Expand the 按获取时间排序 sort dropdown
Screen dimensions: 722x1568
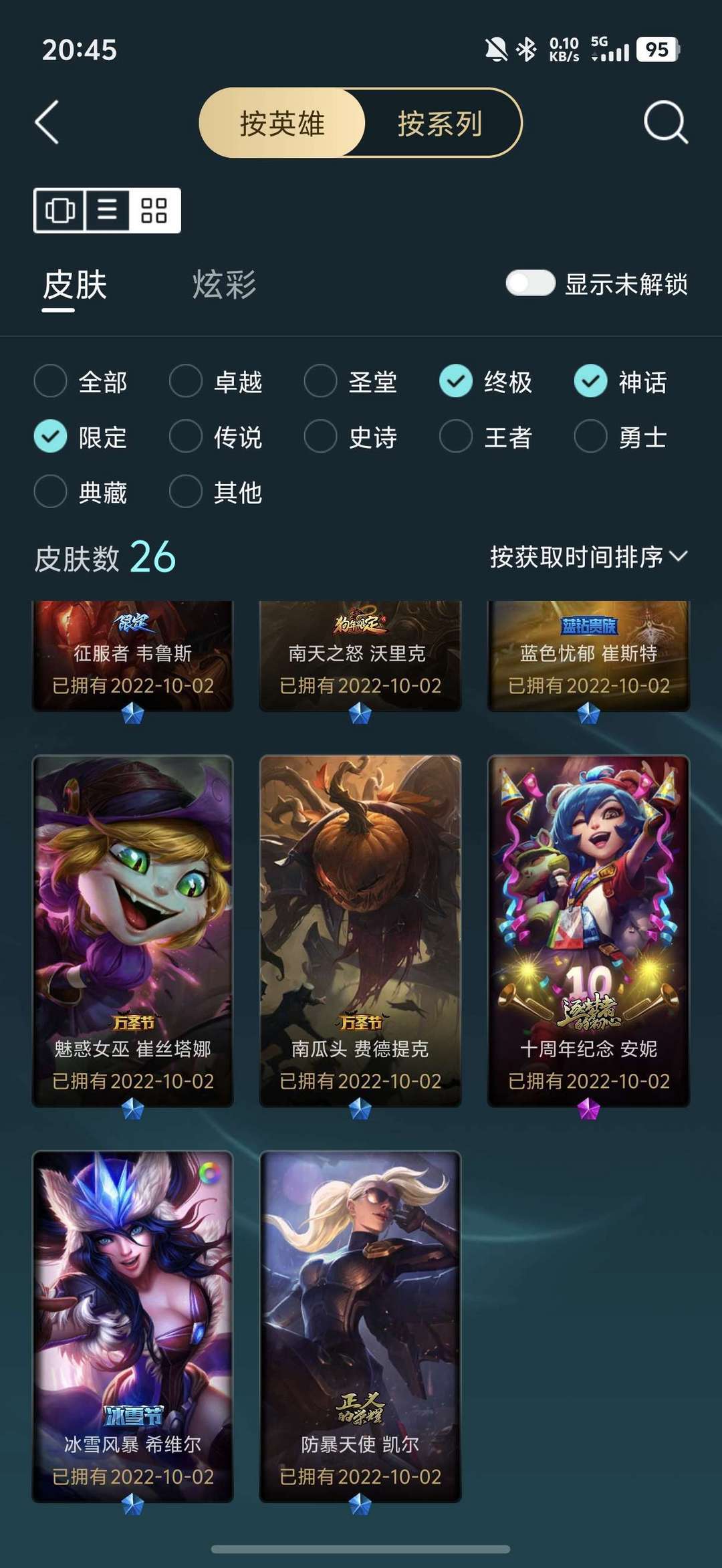click(588, 557)
